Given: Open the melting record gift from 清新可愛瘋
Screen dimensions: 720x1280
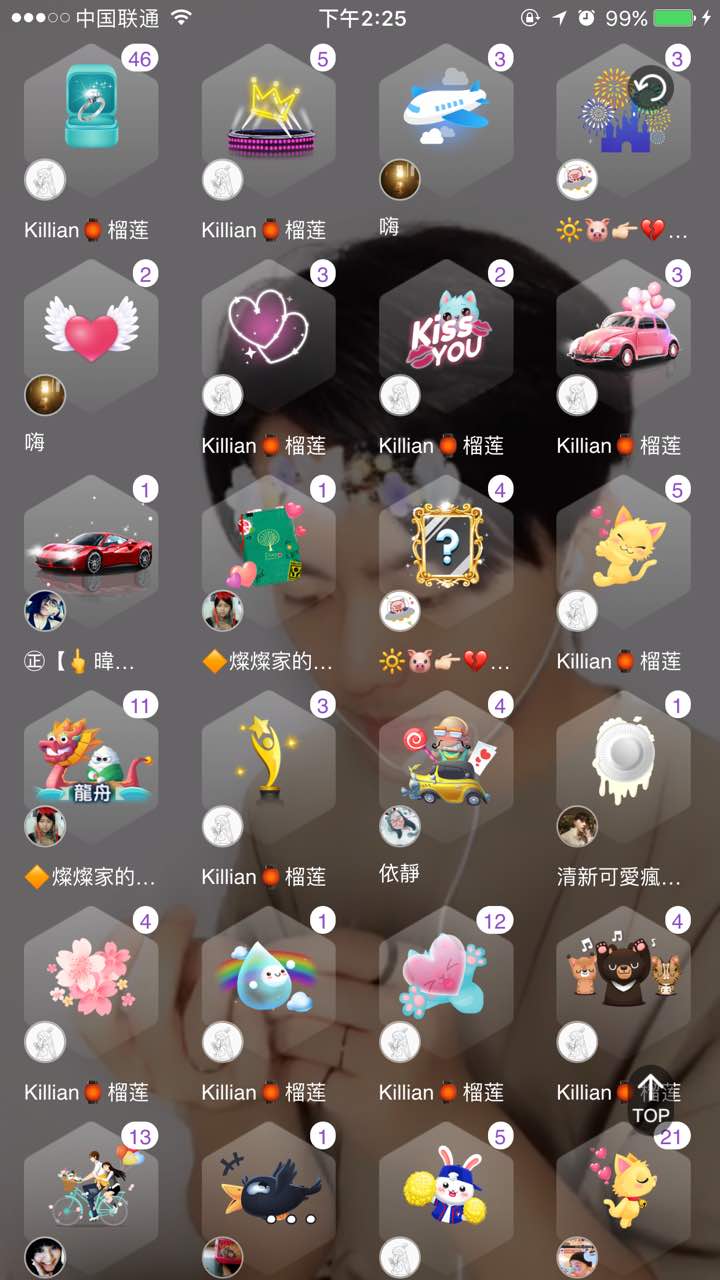Looking at the screenshot, I should pyautogui.click(x=622, y=760).
